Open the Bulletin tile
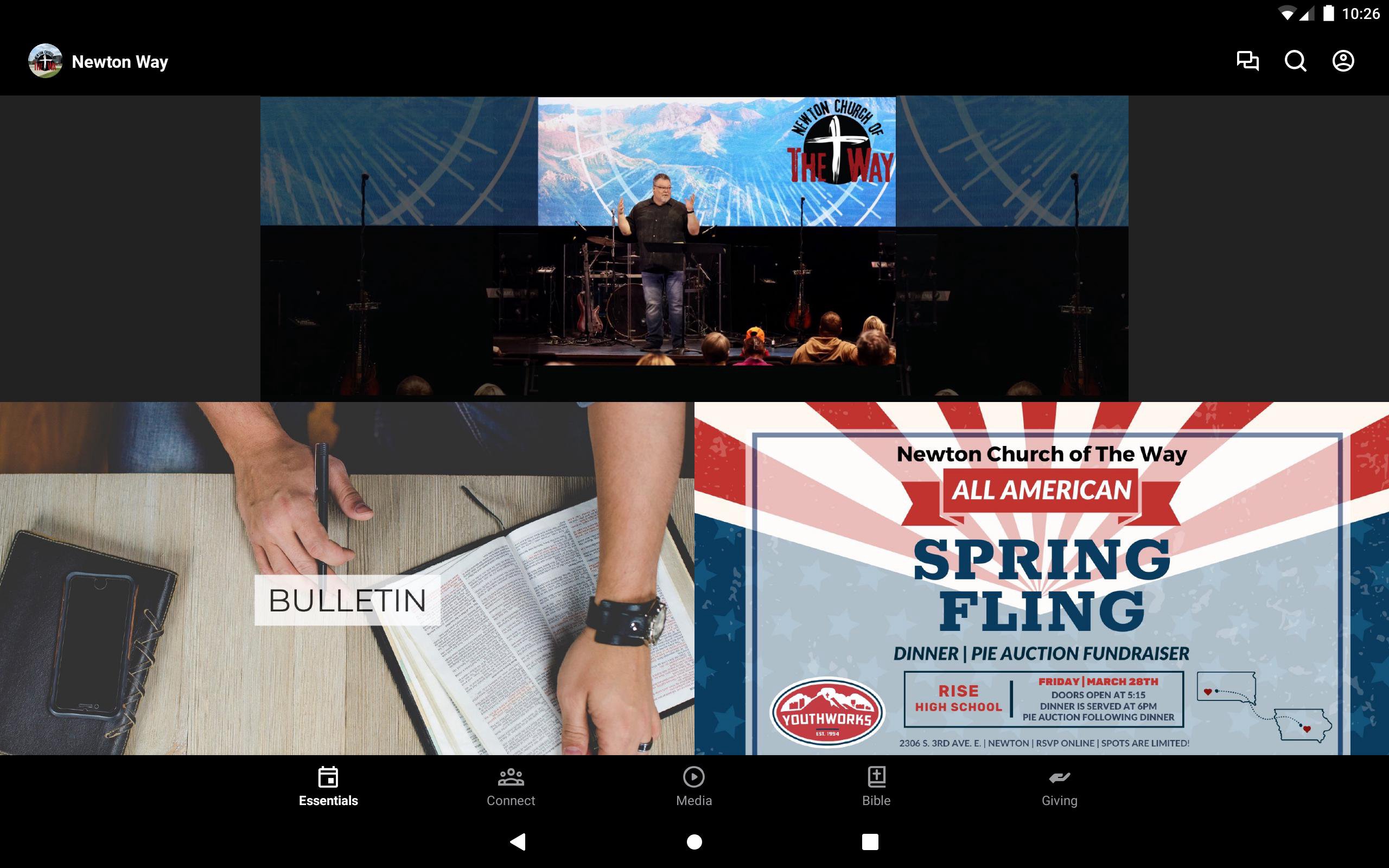This screenshot has width=1389, height=868. point(347,578)
